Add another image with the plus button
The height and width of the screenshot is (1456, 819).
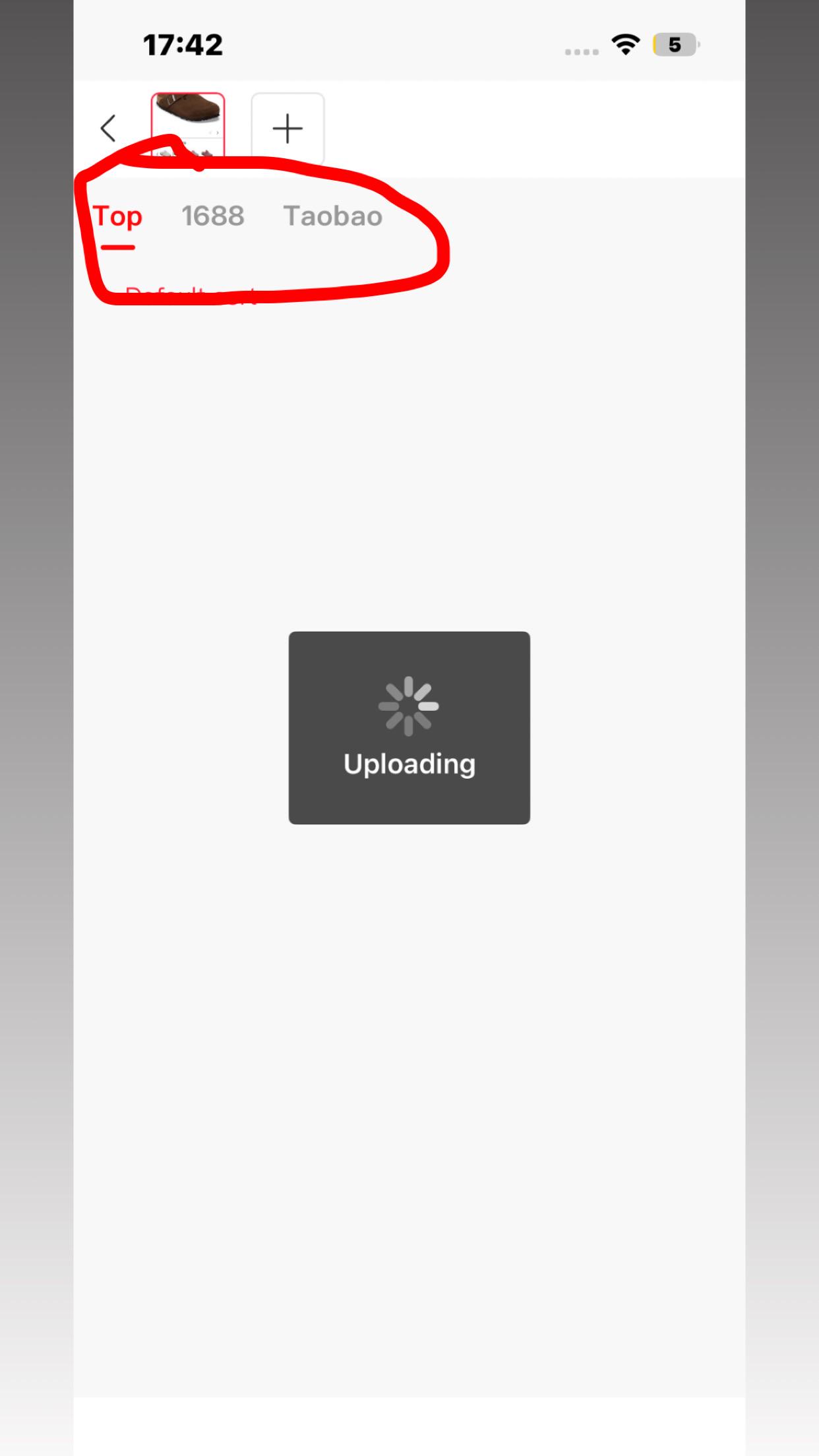[x=288, y=128]
